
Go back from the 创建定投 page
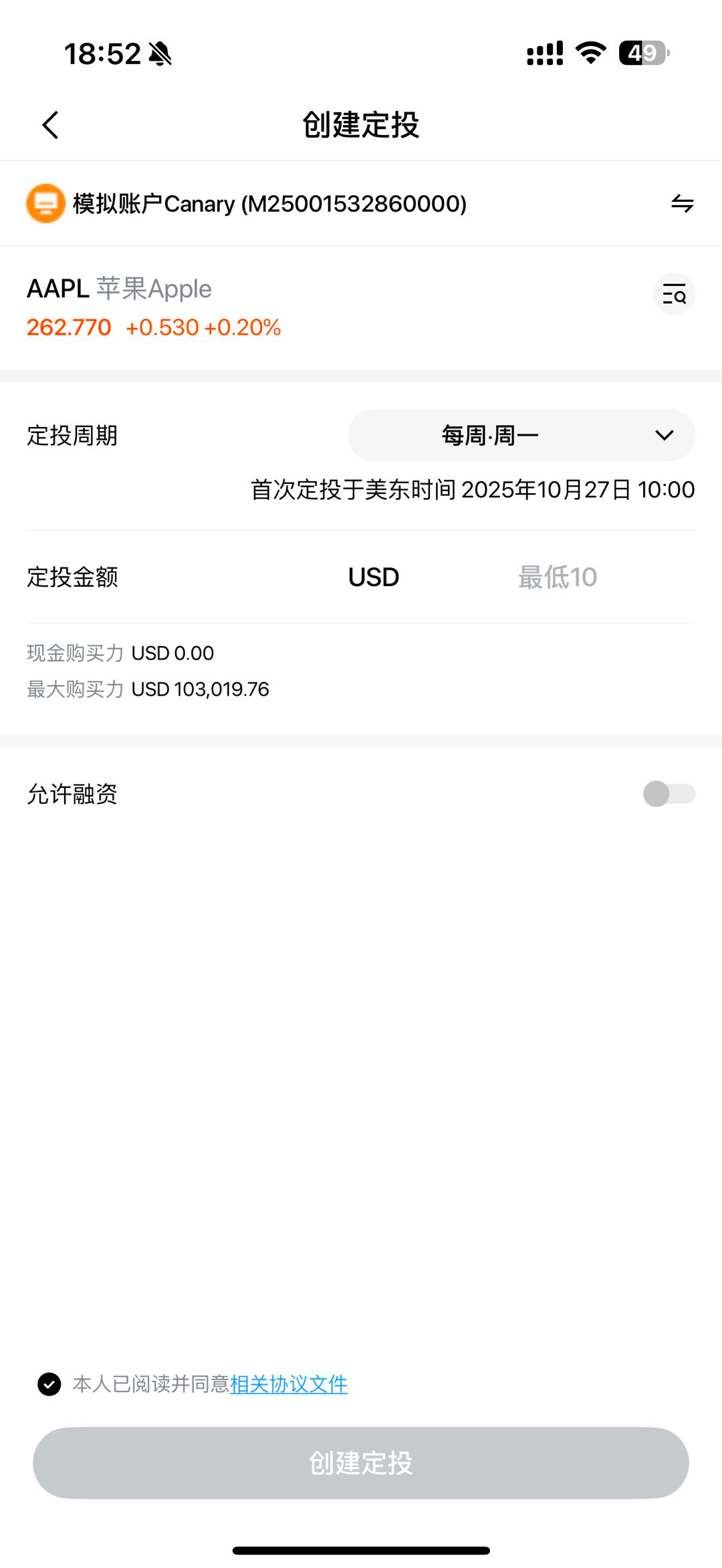[x=51, y=125]
